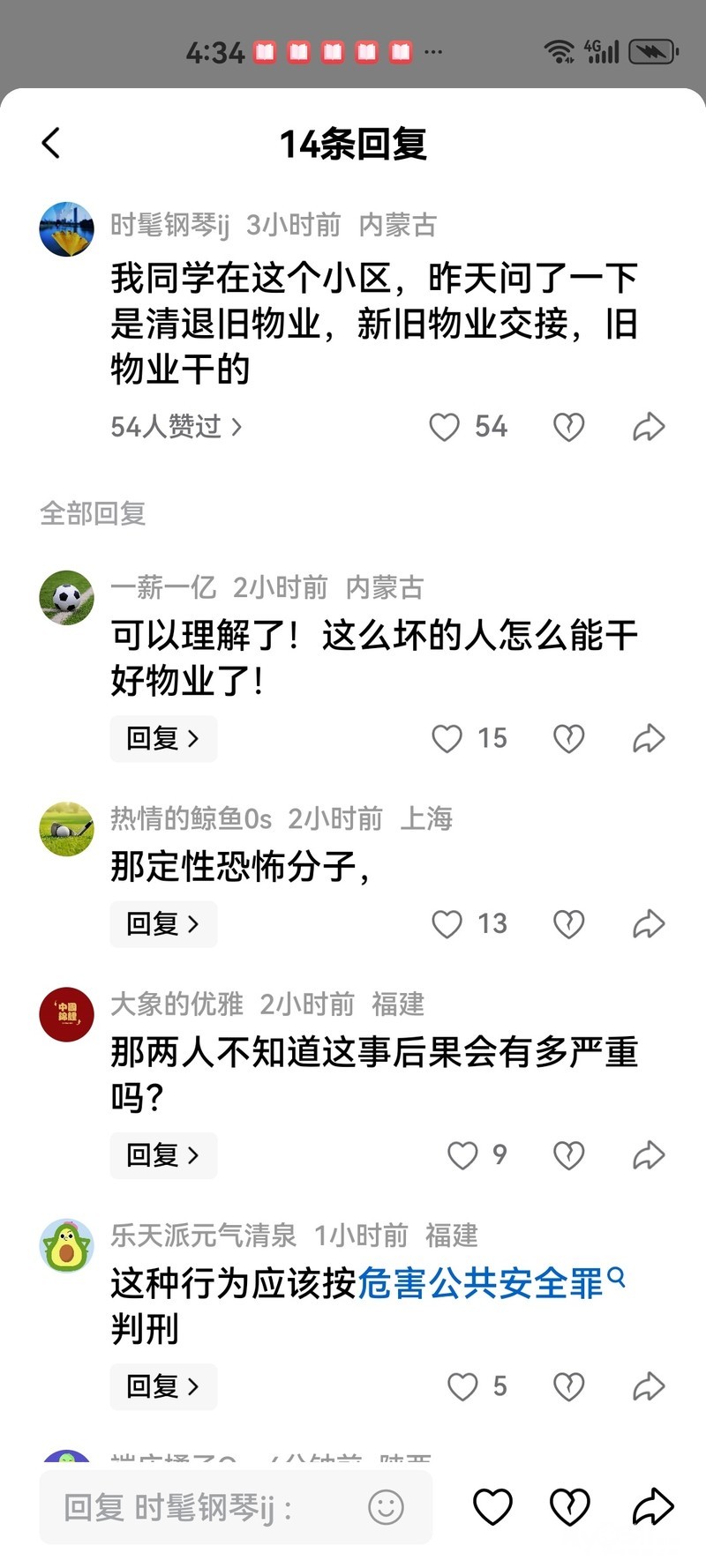This screenshot has width=706, height=1568.
Task: Tap the bottom bar share arrow
Action: [652, 1507]
